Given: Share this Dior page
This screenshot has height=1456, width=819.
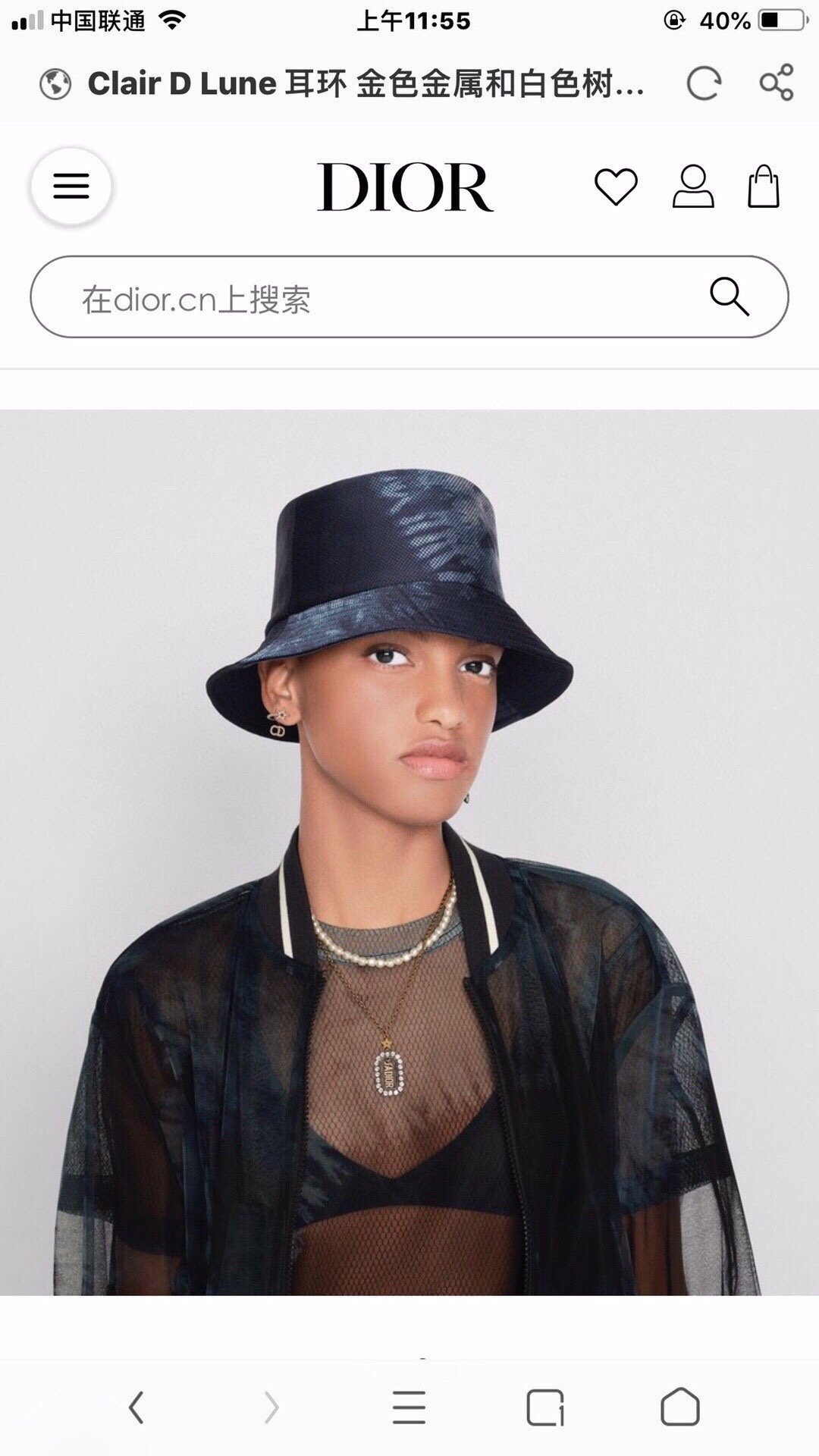Looking at the screenshot, I should tap(777, 83).
